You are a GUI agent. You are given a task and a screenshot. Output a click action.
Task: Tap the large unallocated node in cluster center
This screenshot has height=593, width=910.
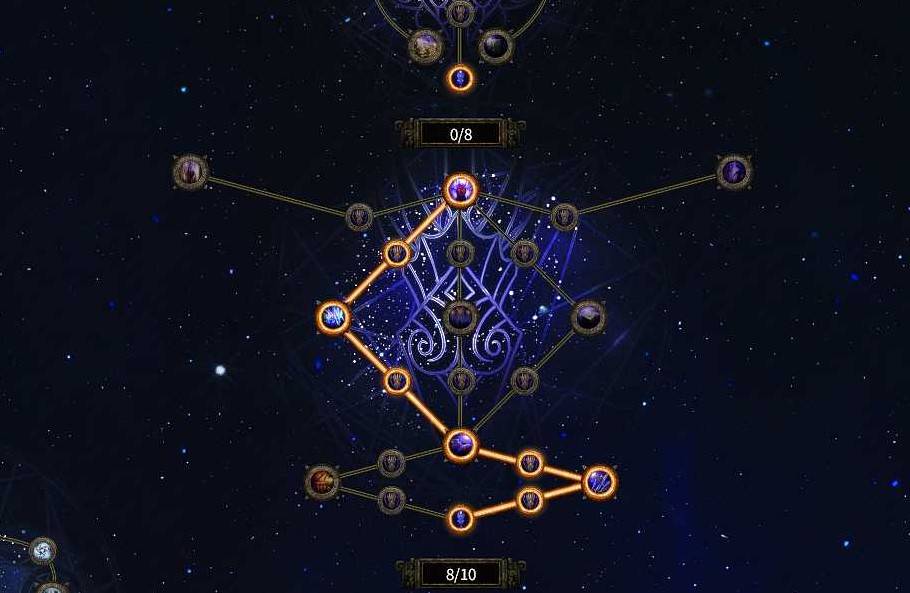[x=460, y=318]
